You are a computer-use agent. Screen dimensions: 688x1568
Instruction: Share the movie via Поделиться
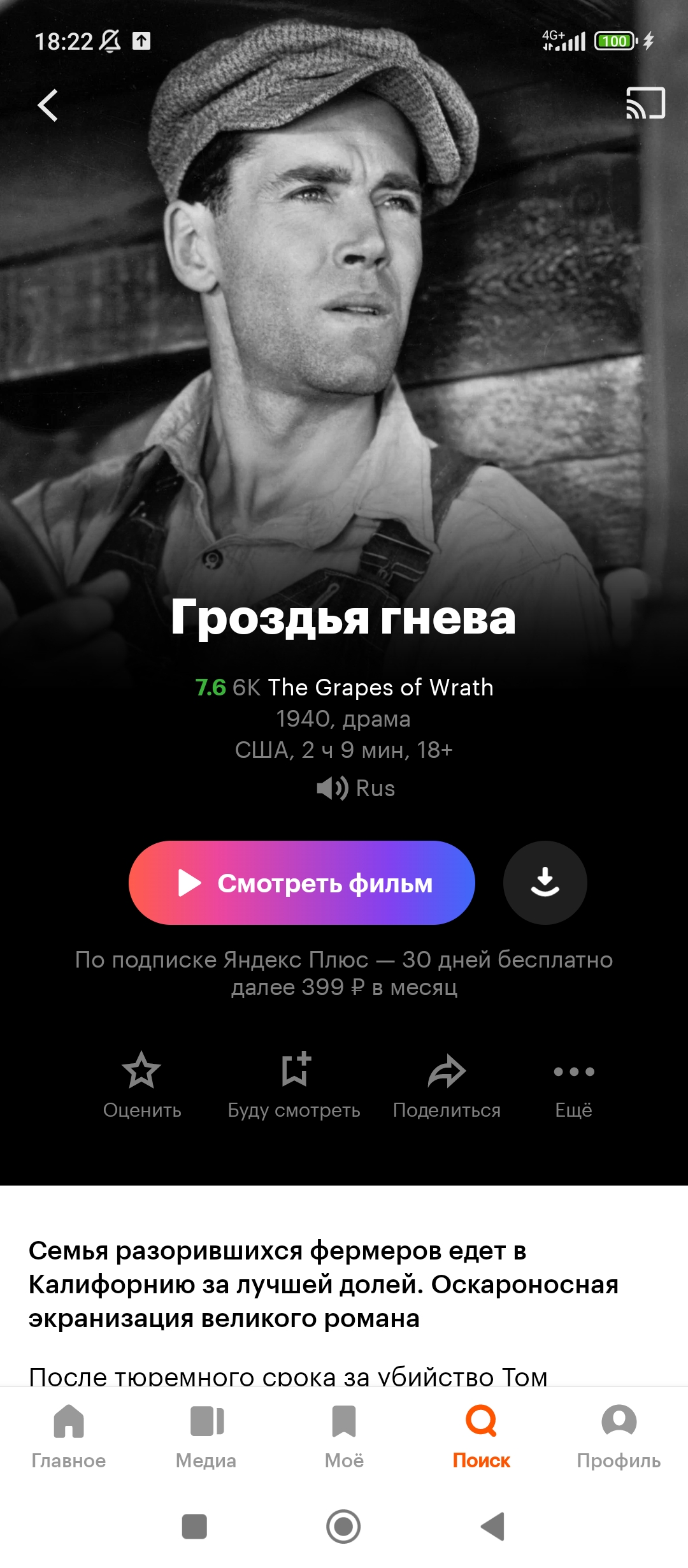click(x=447, y=1085)
